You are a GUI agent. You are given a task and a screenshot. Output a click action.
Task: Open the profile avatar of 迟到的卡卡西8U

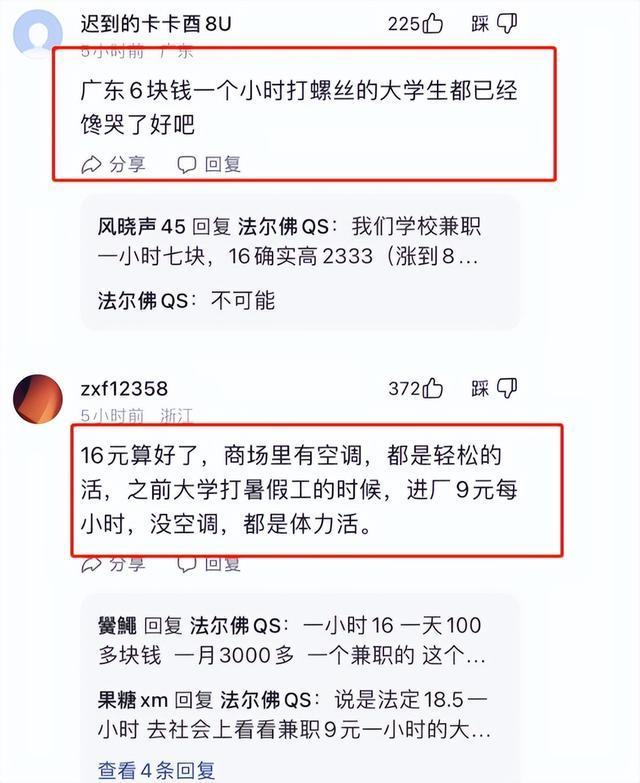(x=37, y=30)
